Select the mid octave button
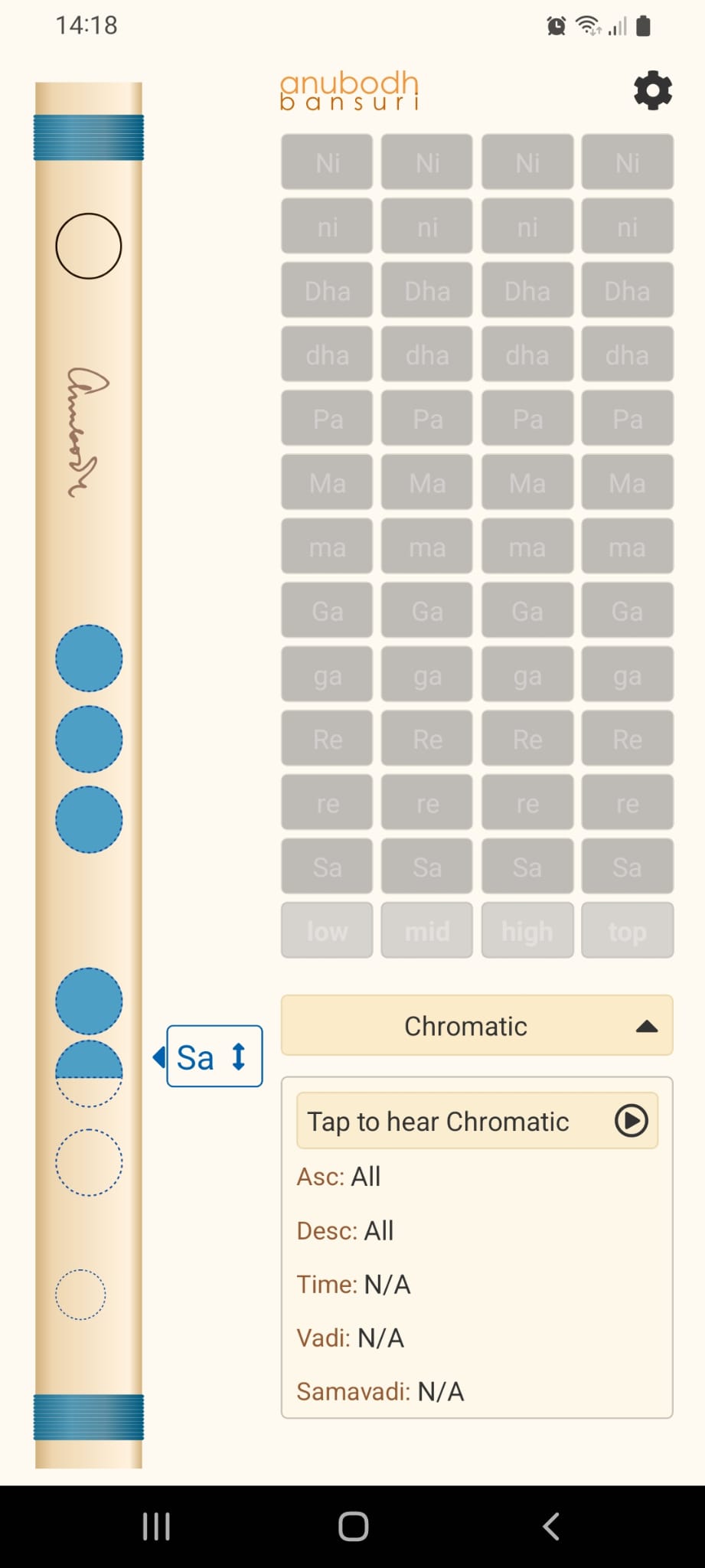 point(427,931)
